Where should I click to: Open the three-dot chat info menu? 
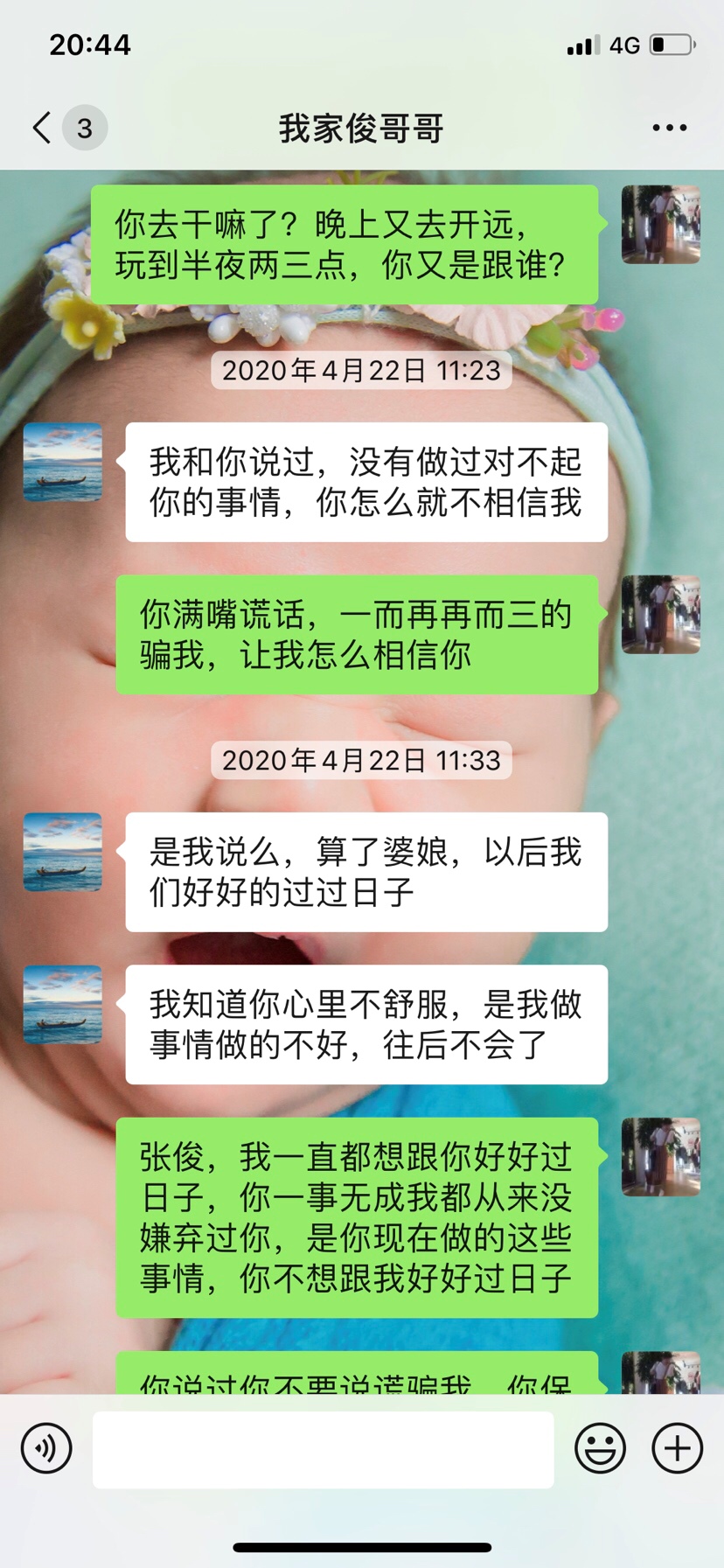669,128
